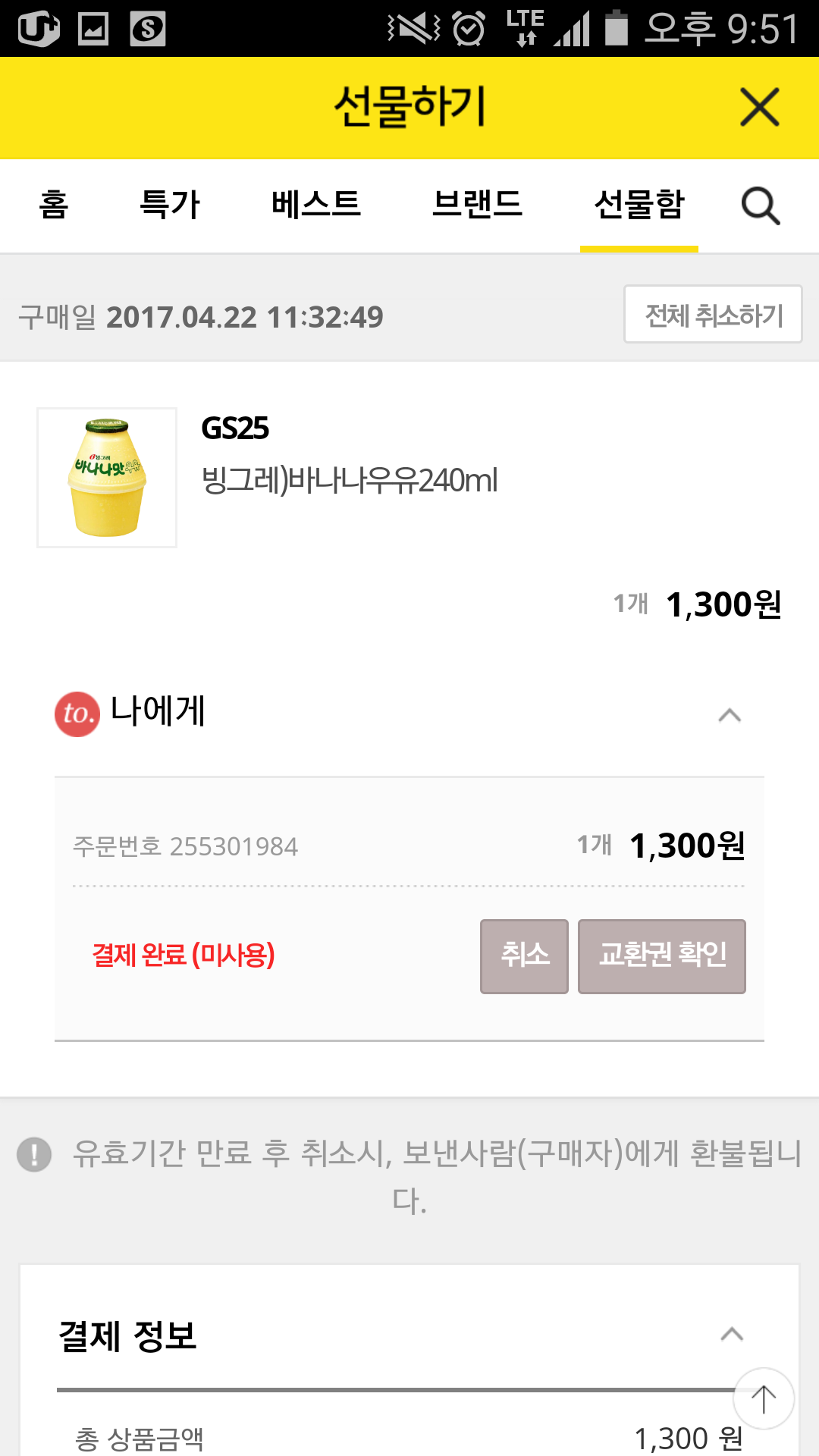Screen dimensions: 819x1456
Task: Collapse the 결제 정보 section
Action: [731, 1335]
